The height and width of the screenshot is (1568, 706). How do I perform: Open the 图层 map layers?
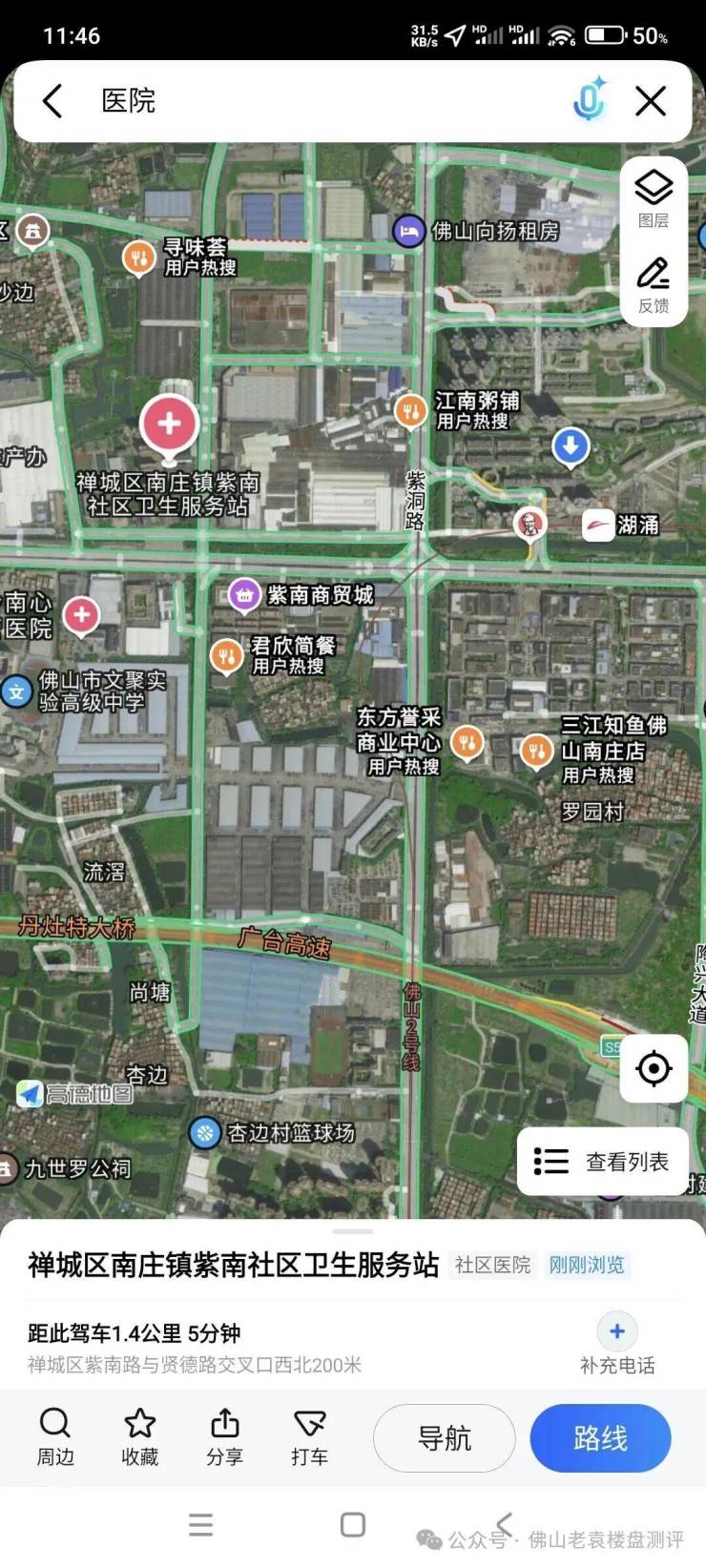654,198
